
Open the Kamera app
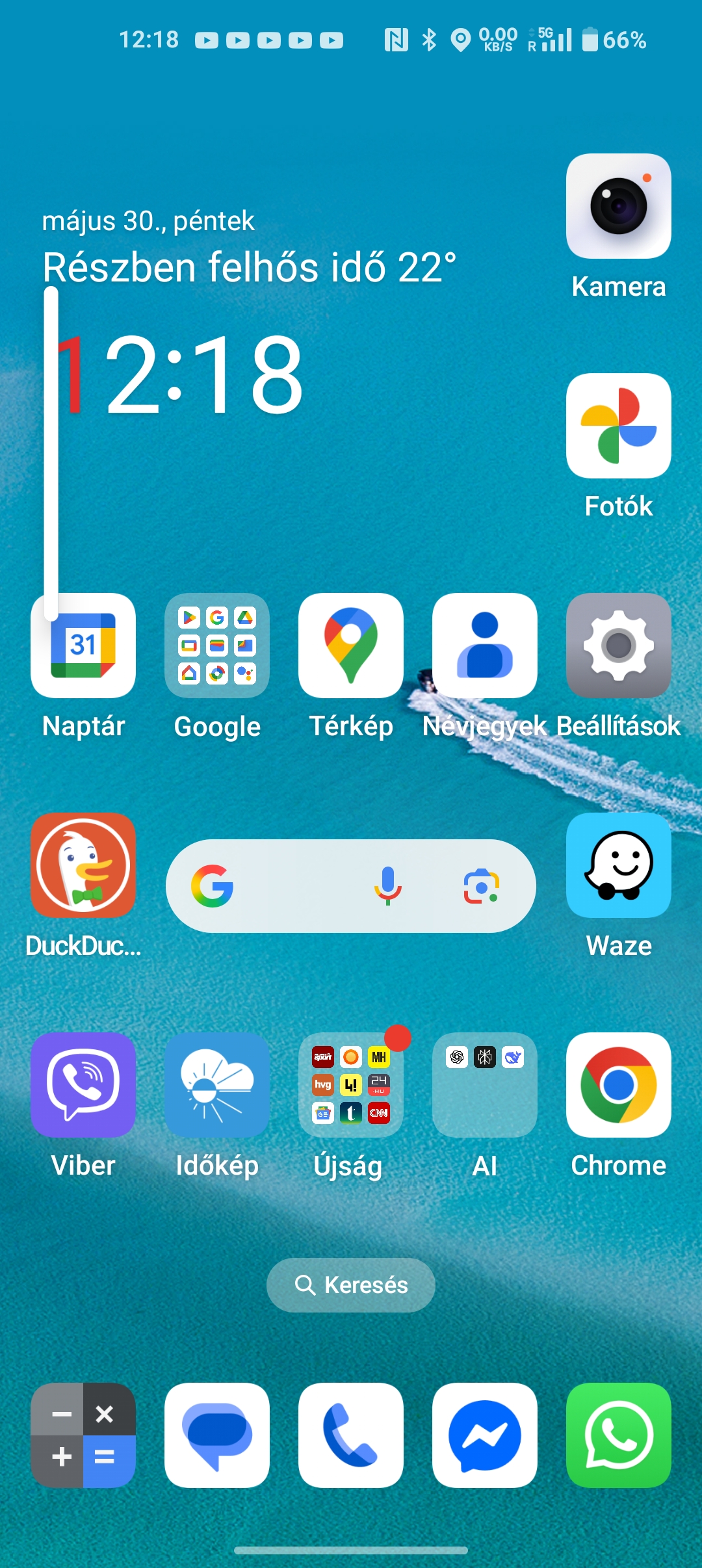(618, 206)
